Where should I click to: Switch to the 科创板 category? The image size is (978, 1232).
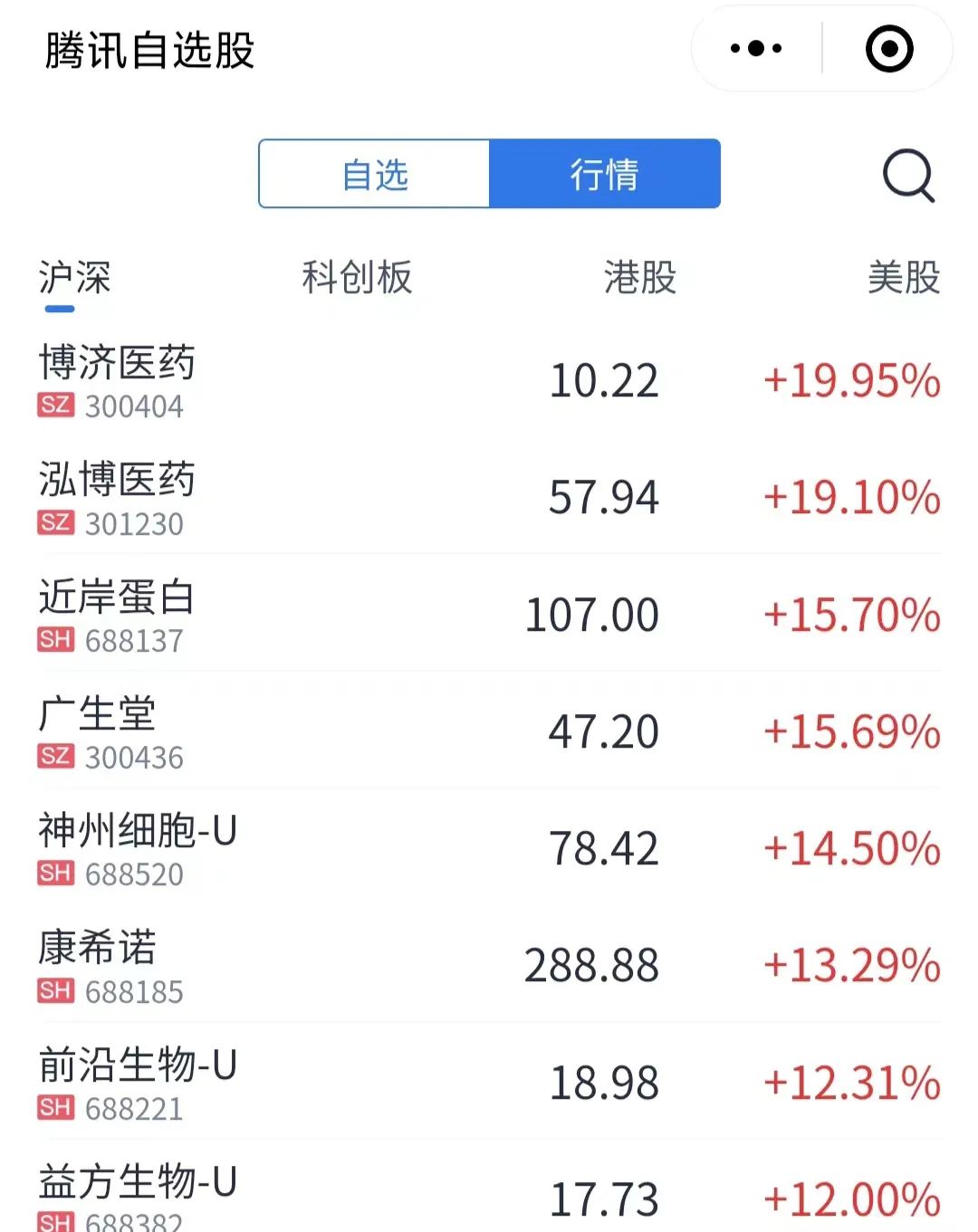point(355,279)
